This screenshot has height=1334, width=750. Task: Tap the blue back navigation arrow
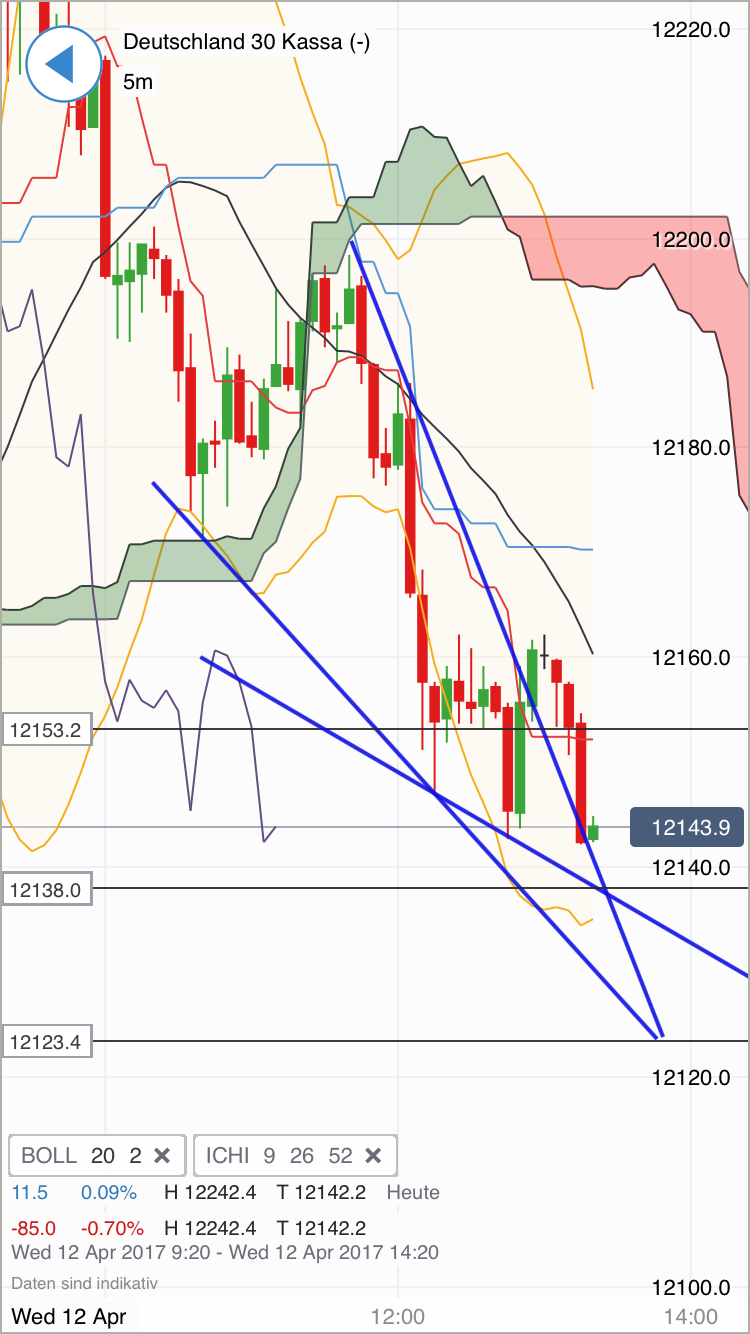click(63, 63)
